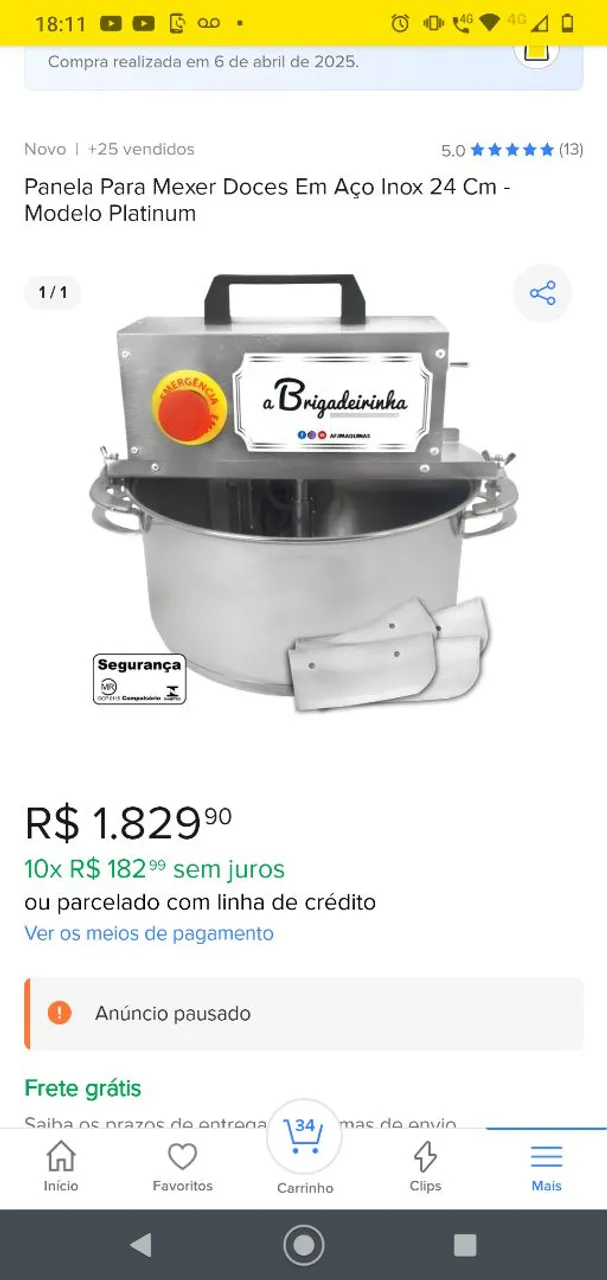Switch to the Clips tab
607x1280 pixels.
click(425, 1167)
